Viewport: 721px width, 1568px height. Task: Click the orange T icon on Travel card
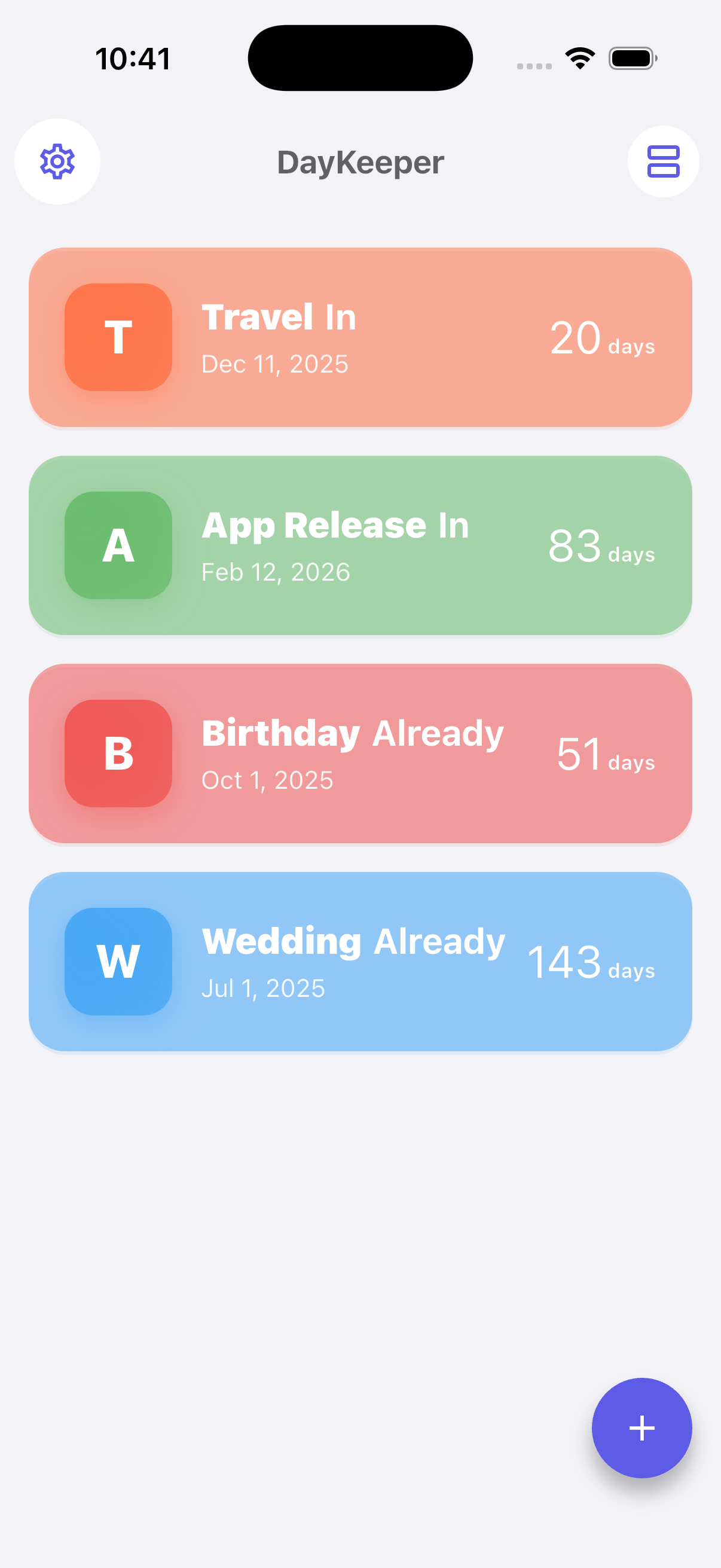click(118, 337)
